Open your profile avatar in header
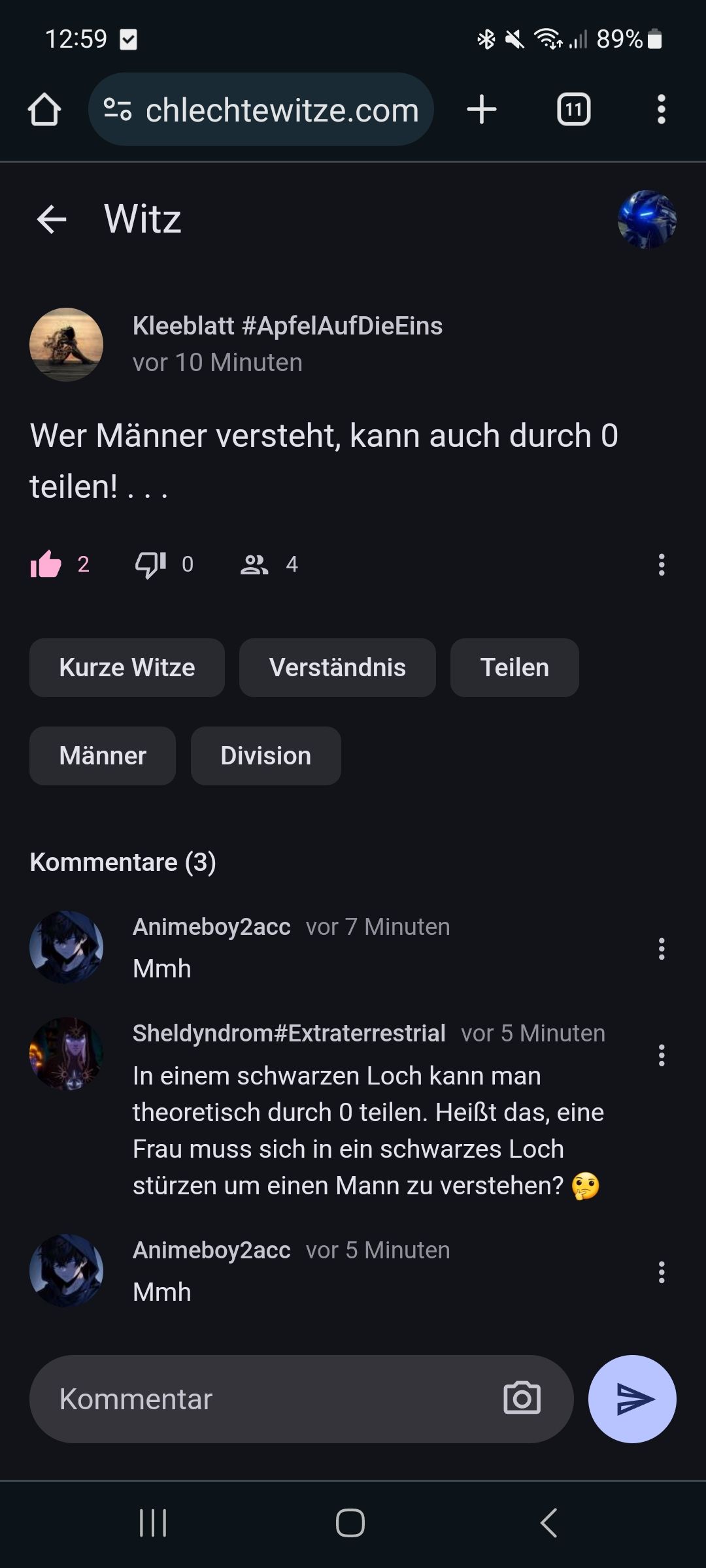The image size is (706, 1568). click(x=647, y=220)
